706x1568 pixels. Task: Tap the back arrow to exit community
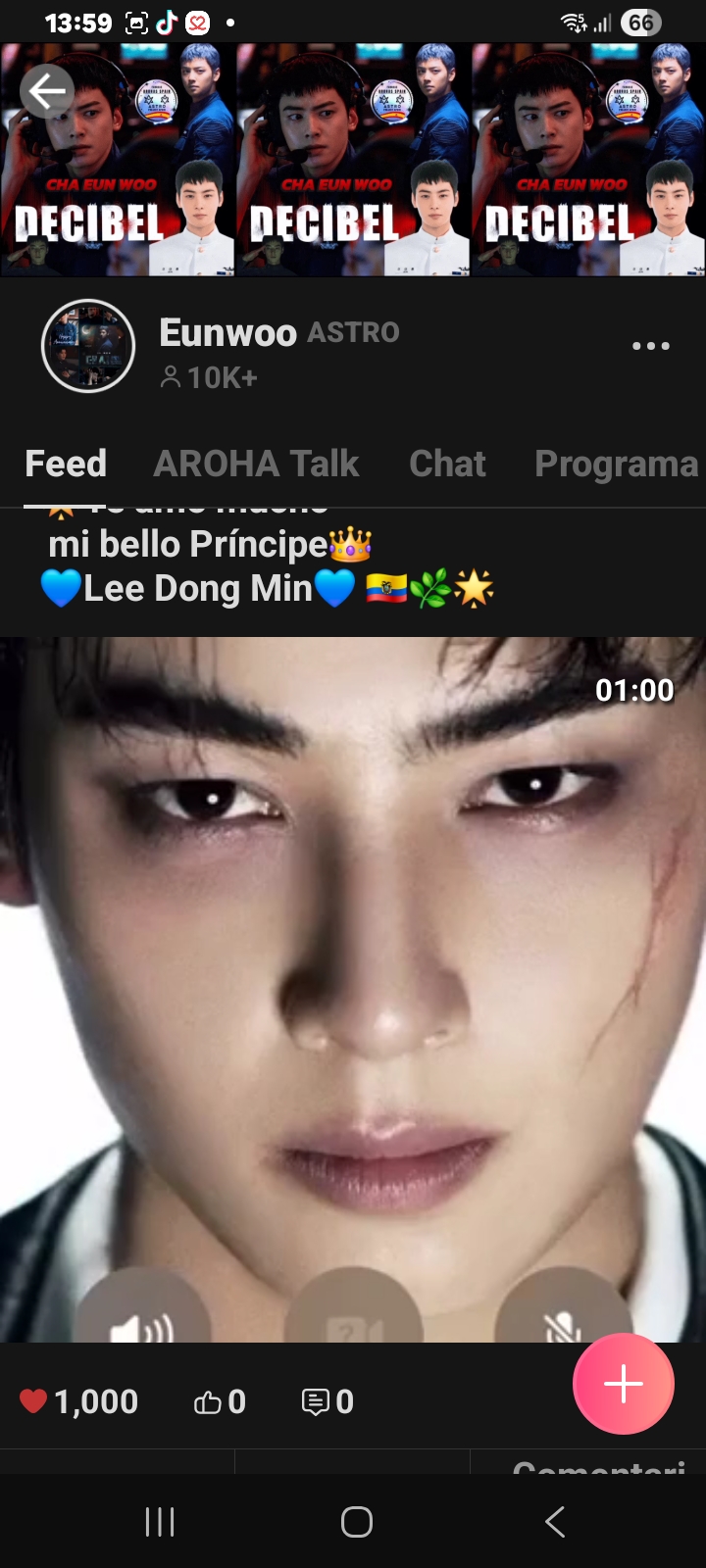(46, 89)
